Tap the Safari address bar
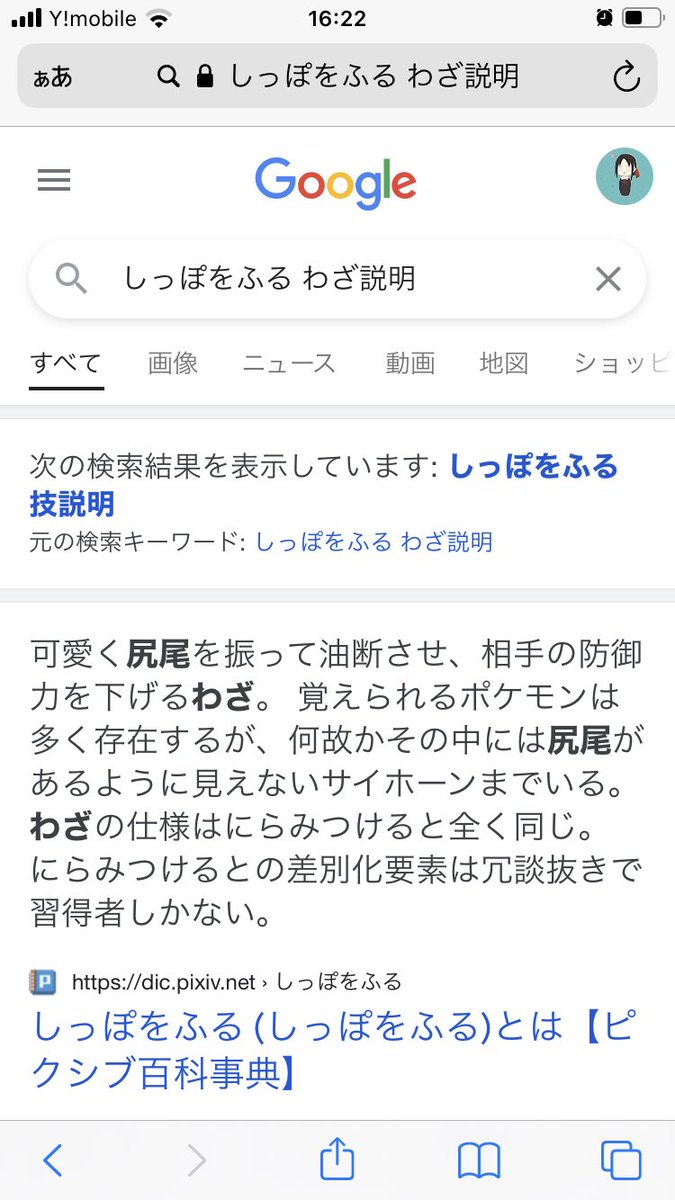Image resolution: width=675 pixels, height=1200 pixels. point(340,77)
